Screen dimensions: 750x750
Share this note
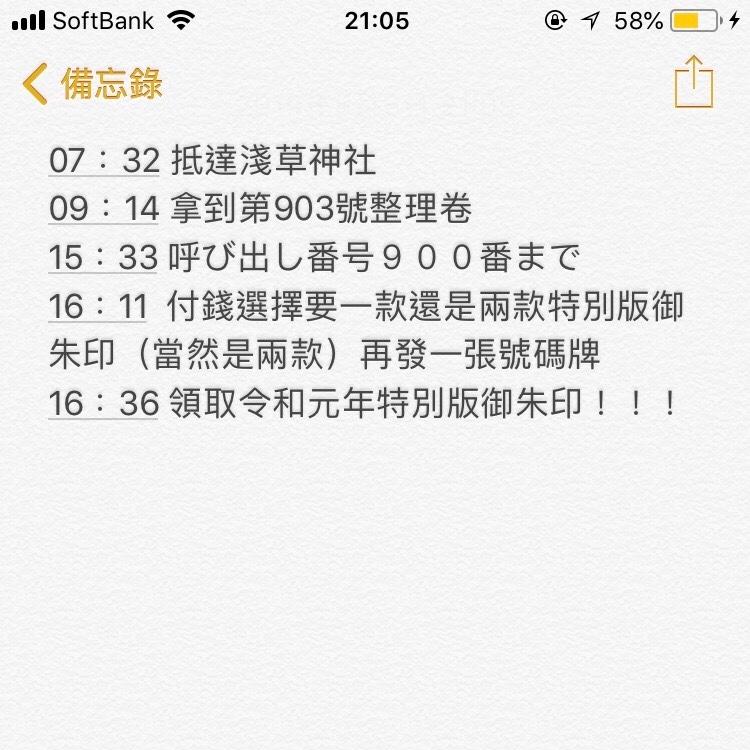coord(696,81)
